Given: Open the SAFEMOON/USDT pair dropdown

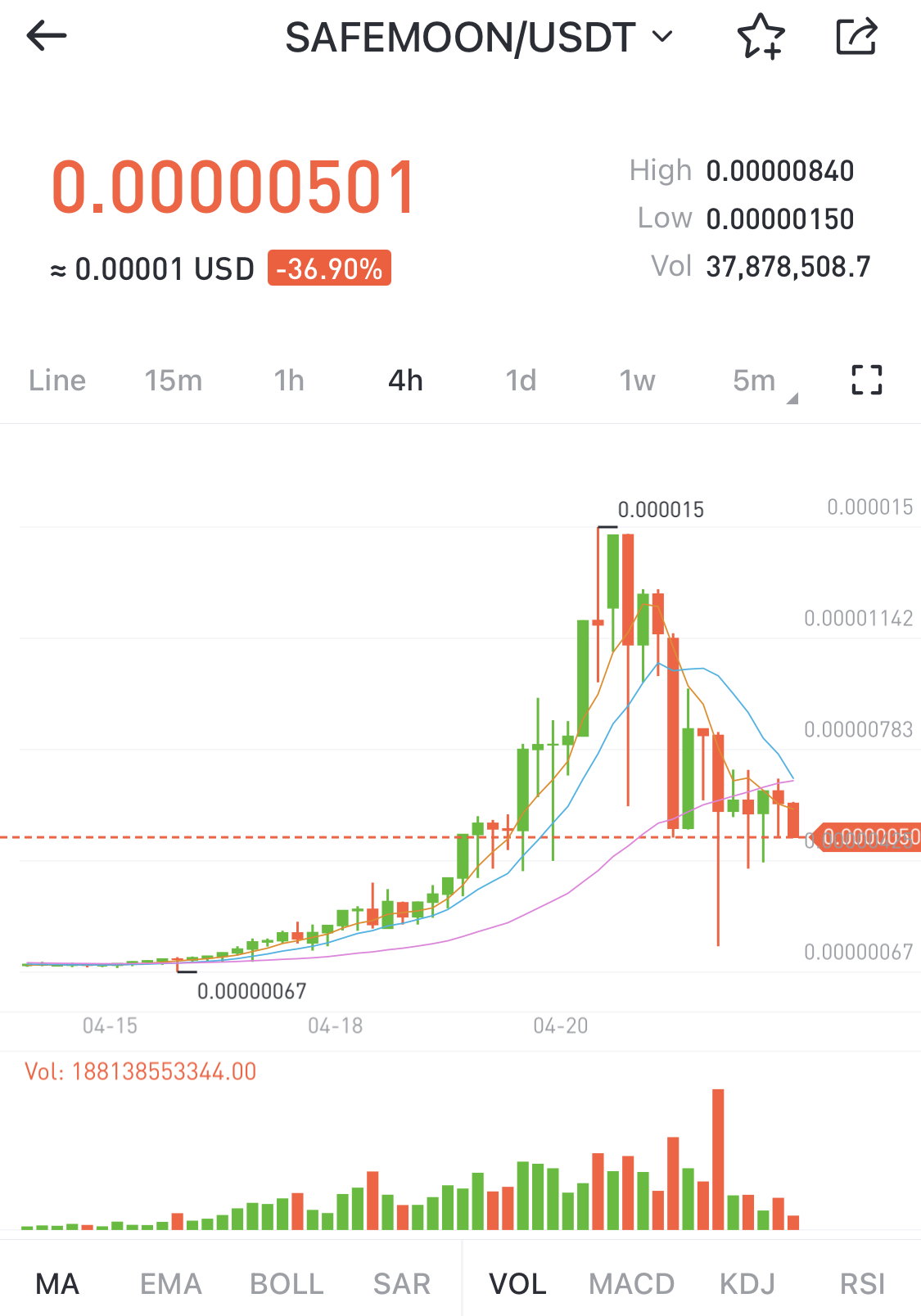Looking at the screenshot, I should coord(479,38).
